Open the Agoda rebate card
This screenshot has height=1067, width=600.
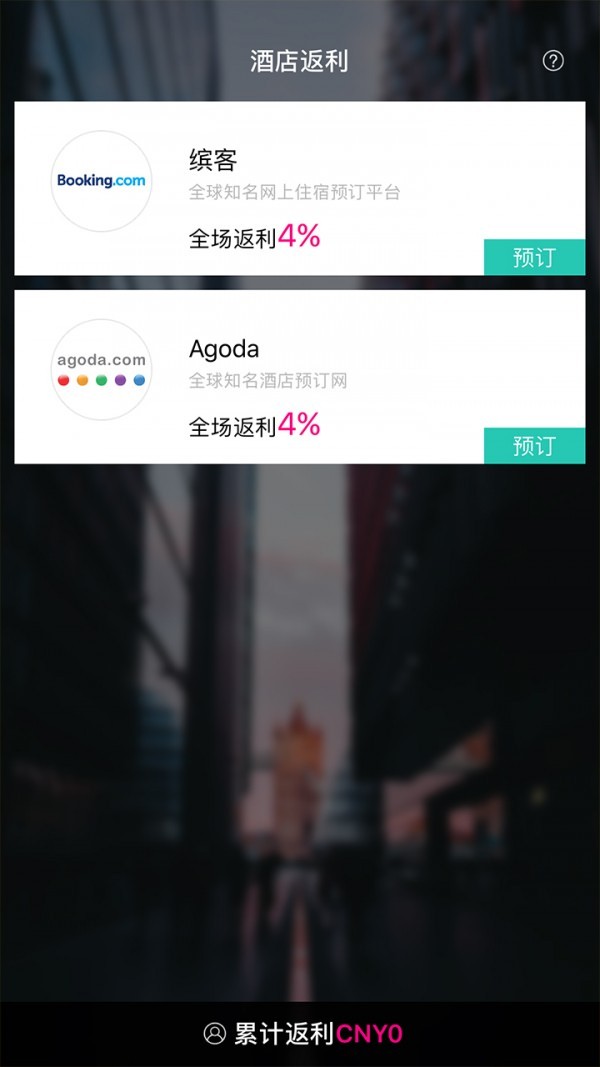300,376
